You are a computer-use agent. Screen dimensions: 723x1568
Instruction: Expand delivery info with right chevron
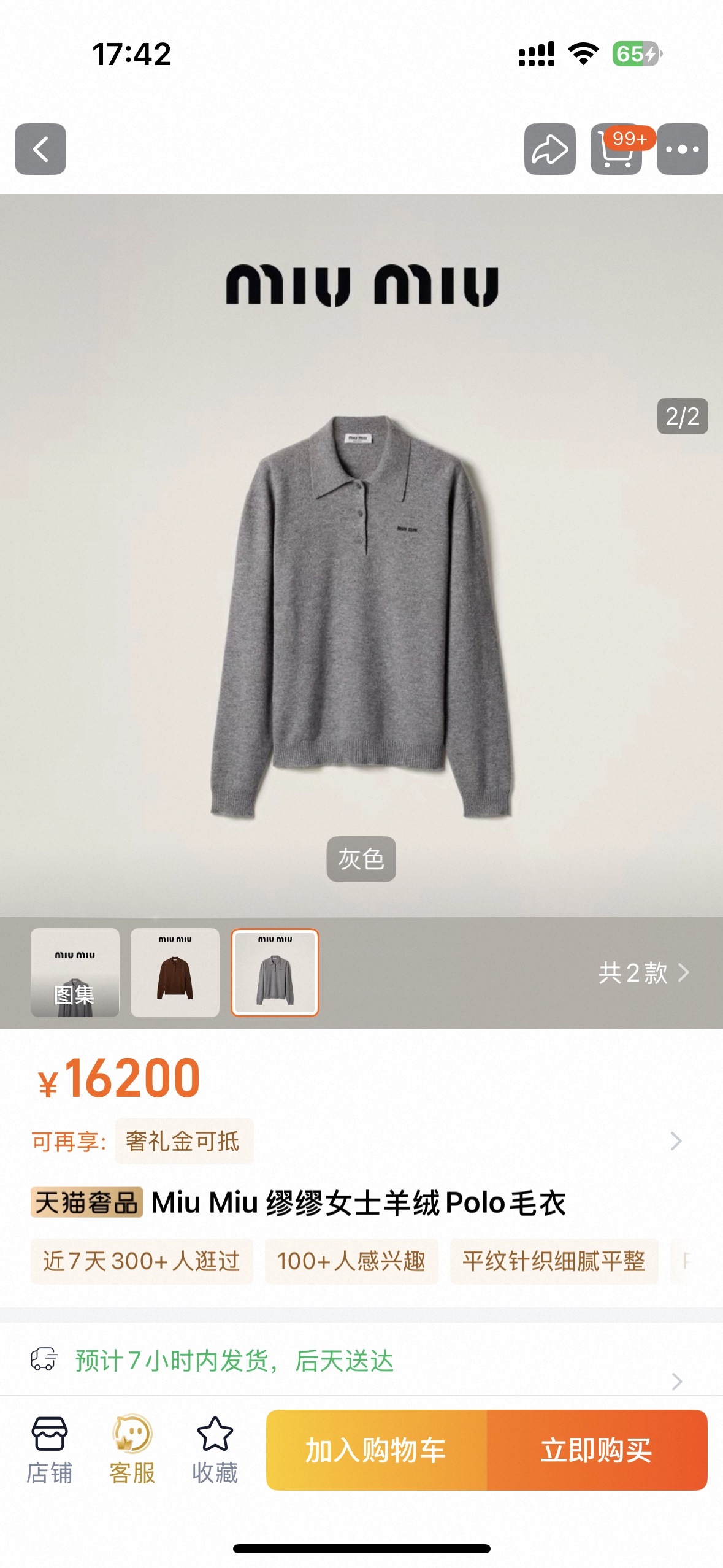click(676, 1382)
